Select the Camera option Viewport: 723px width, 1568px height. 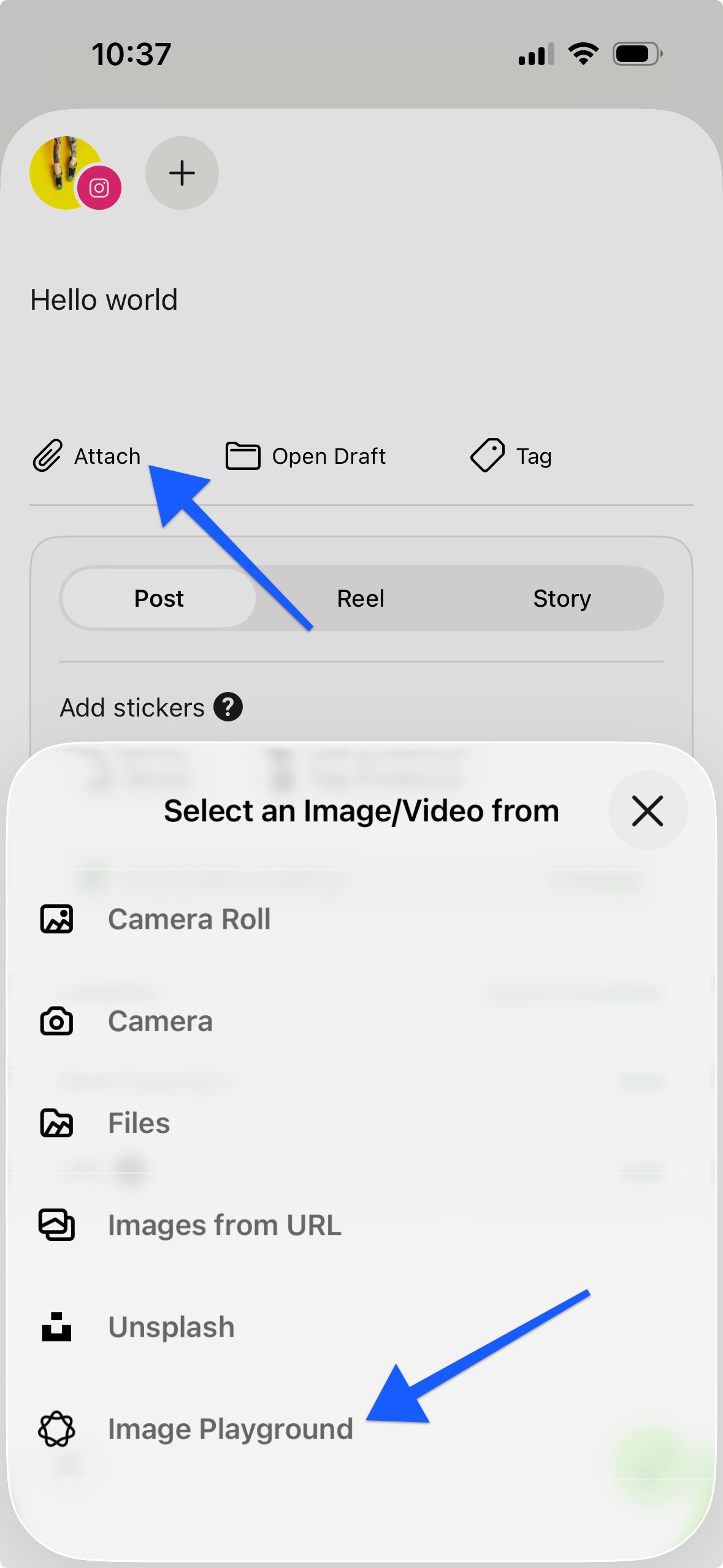click(x=159, y=1021)
